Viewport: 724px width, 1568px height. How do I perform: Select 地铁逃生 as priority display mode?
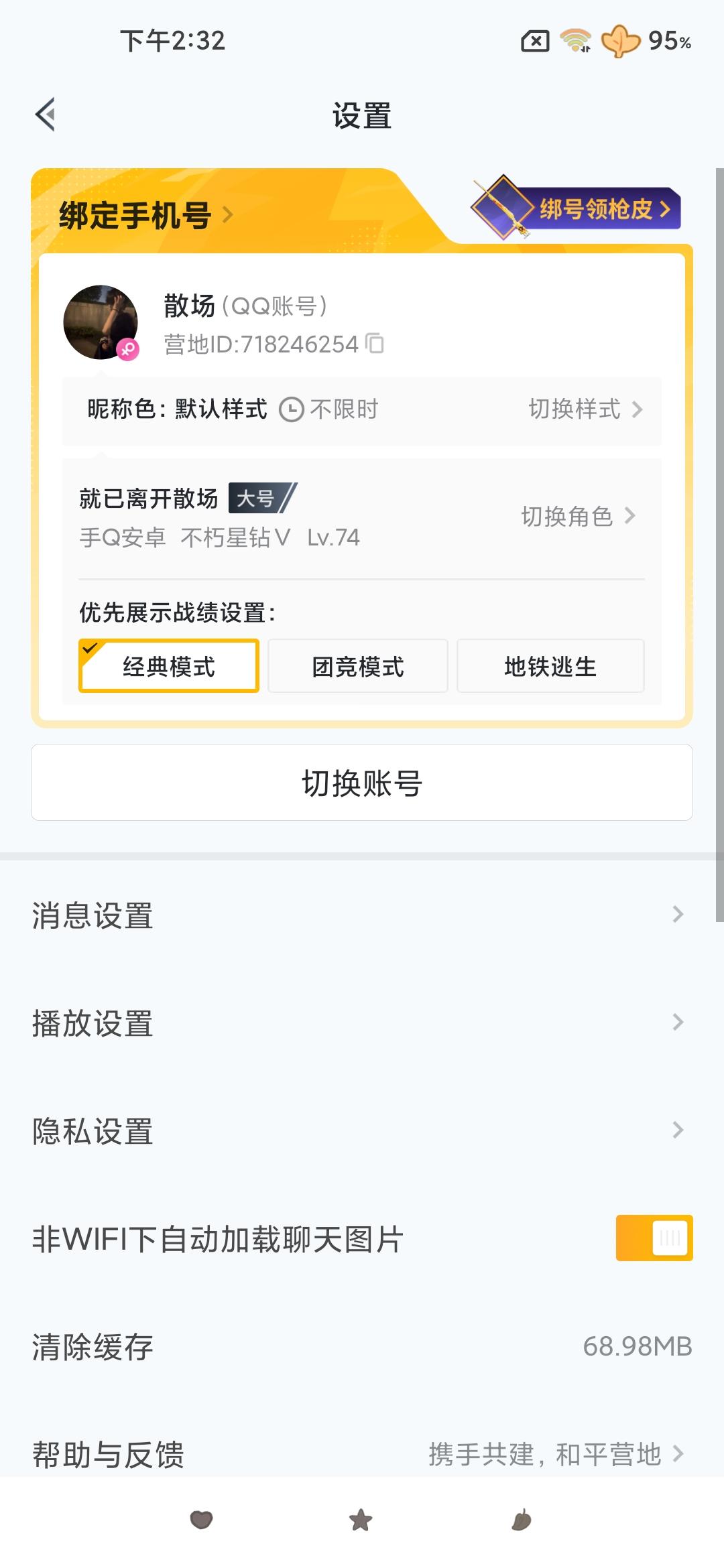point(550,666)
